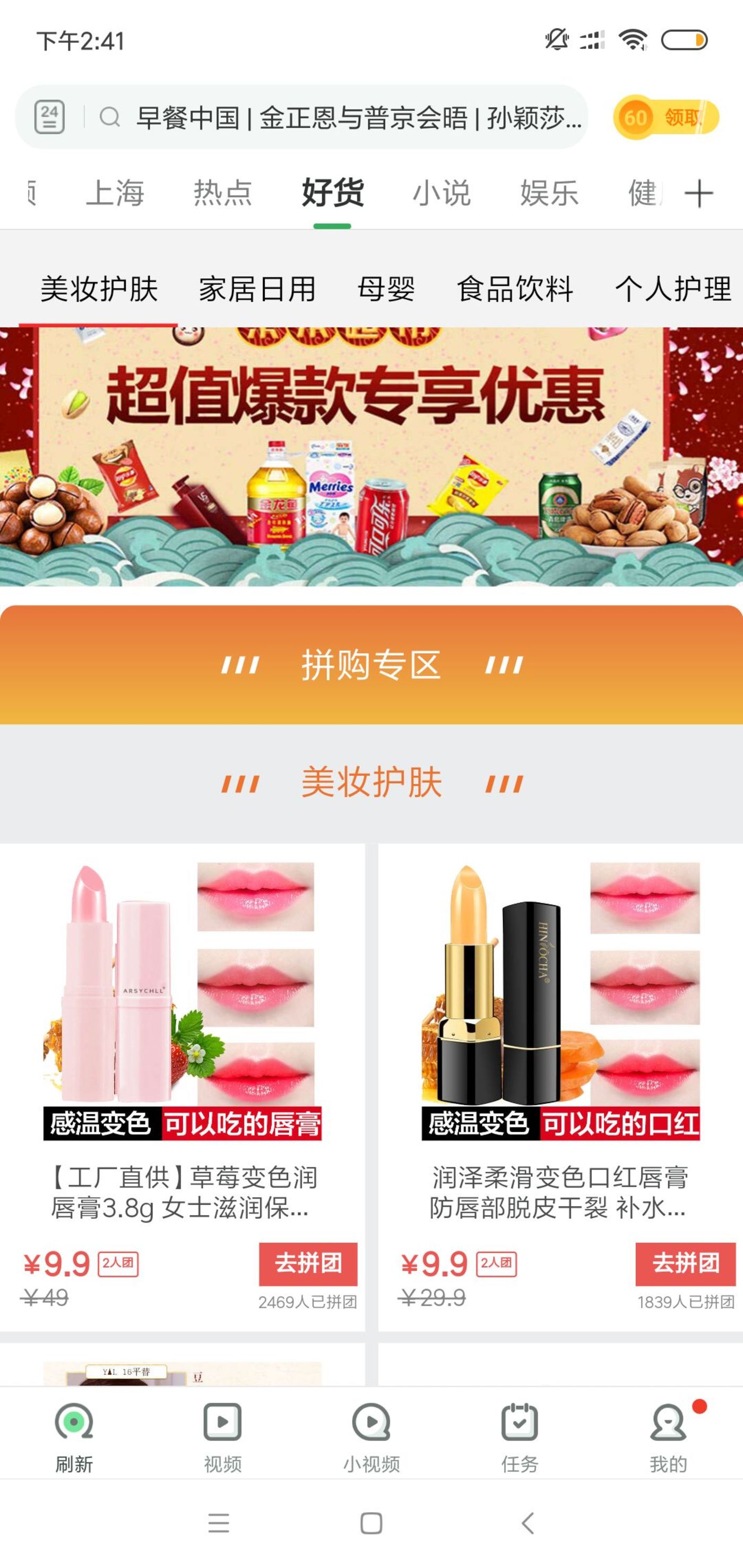The image size is (743, 1568).
Task: Open the 小视频 bottom tab
Action: tap(371, 1436)
